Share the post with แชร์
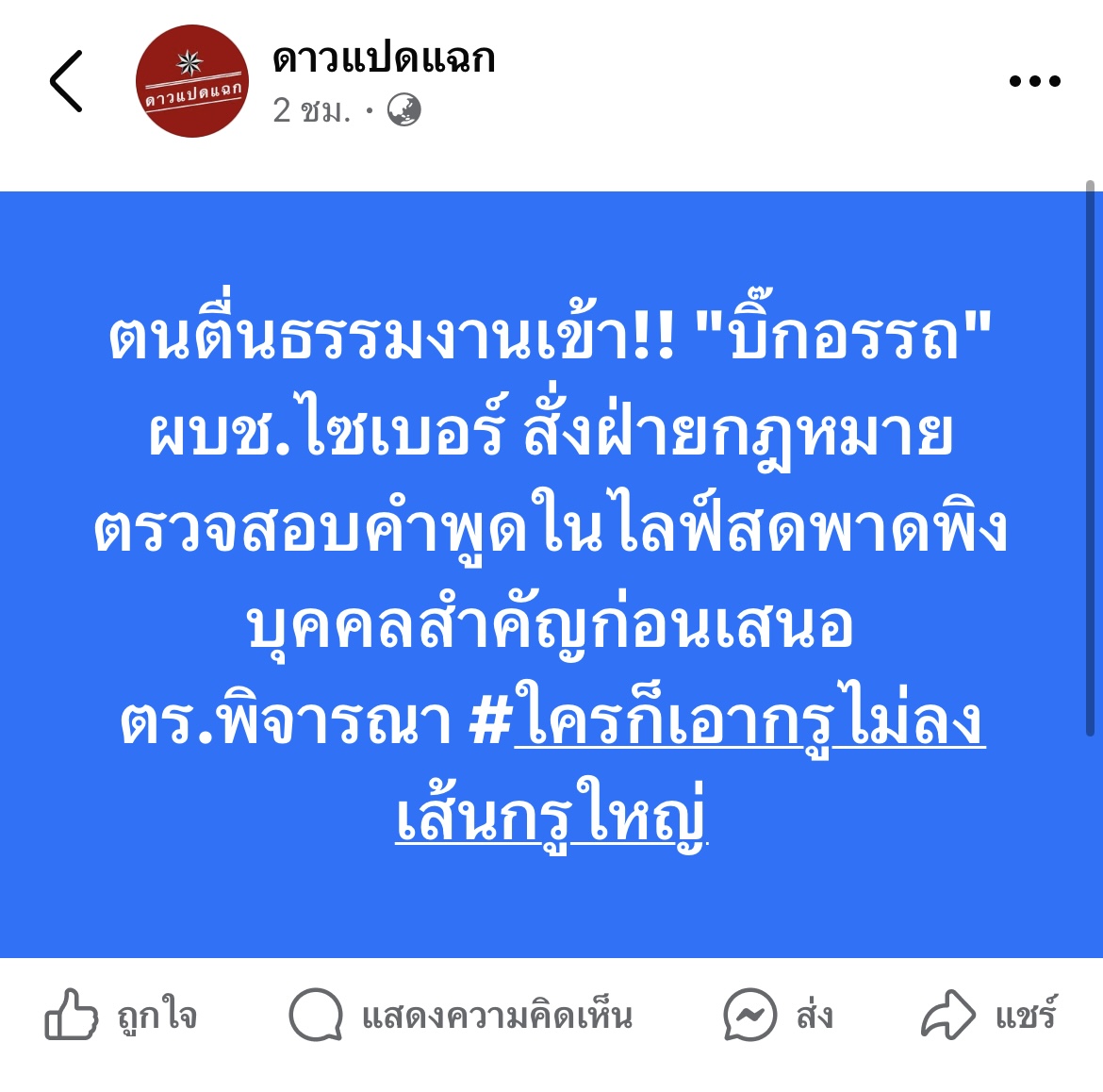The height and width of the screenshot is (1092, 1103). 989,1015
